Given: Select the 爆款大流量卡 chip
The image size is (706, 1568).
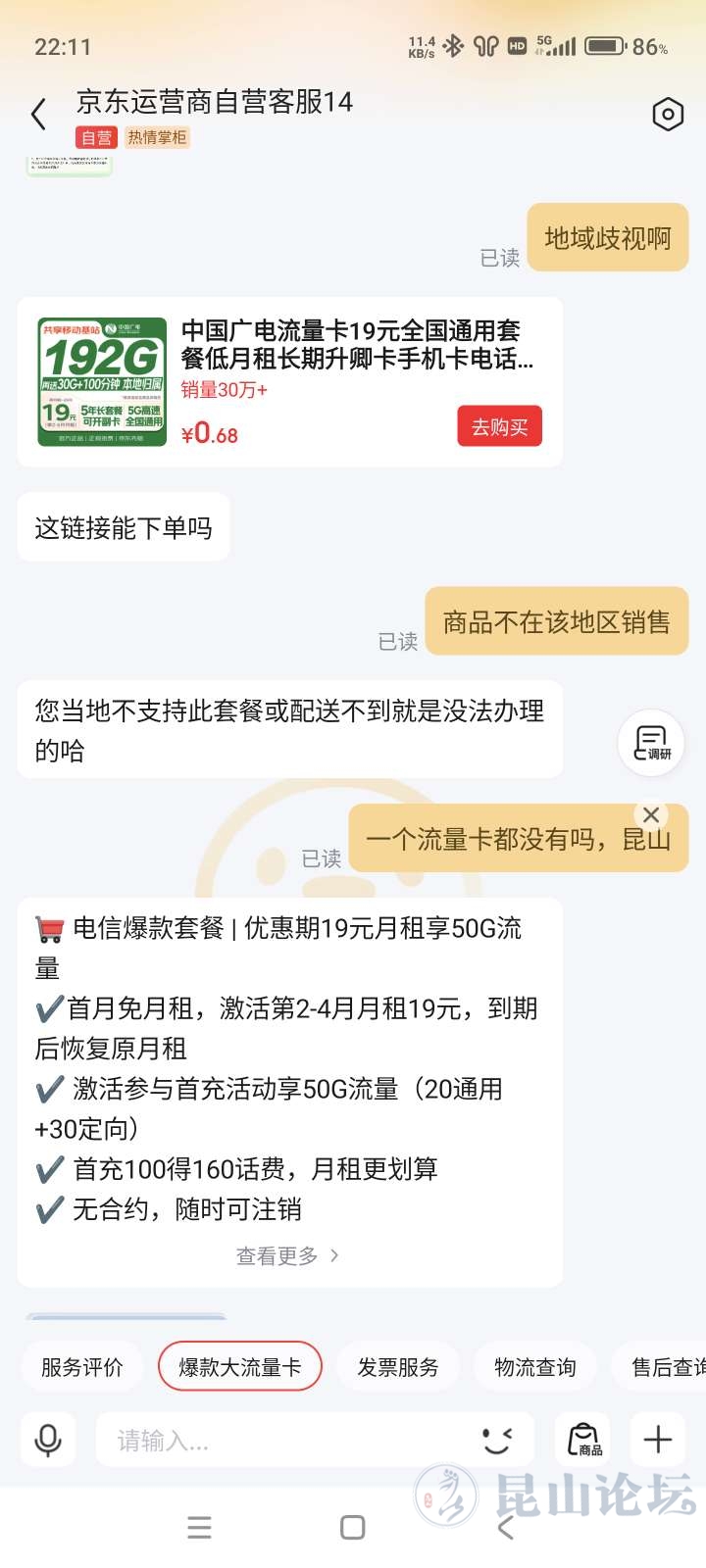Looking at the screenshot, I should pos(240,1367).
